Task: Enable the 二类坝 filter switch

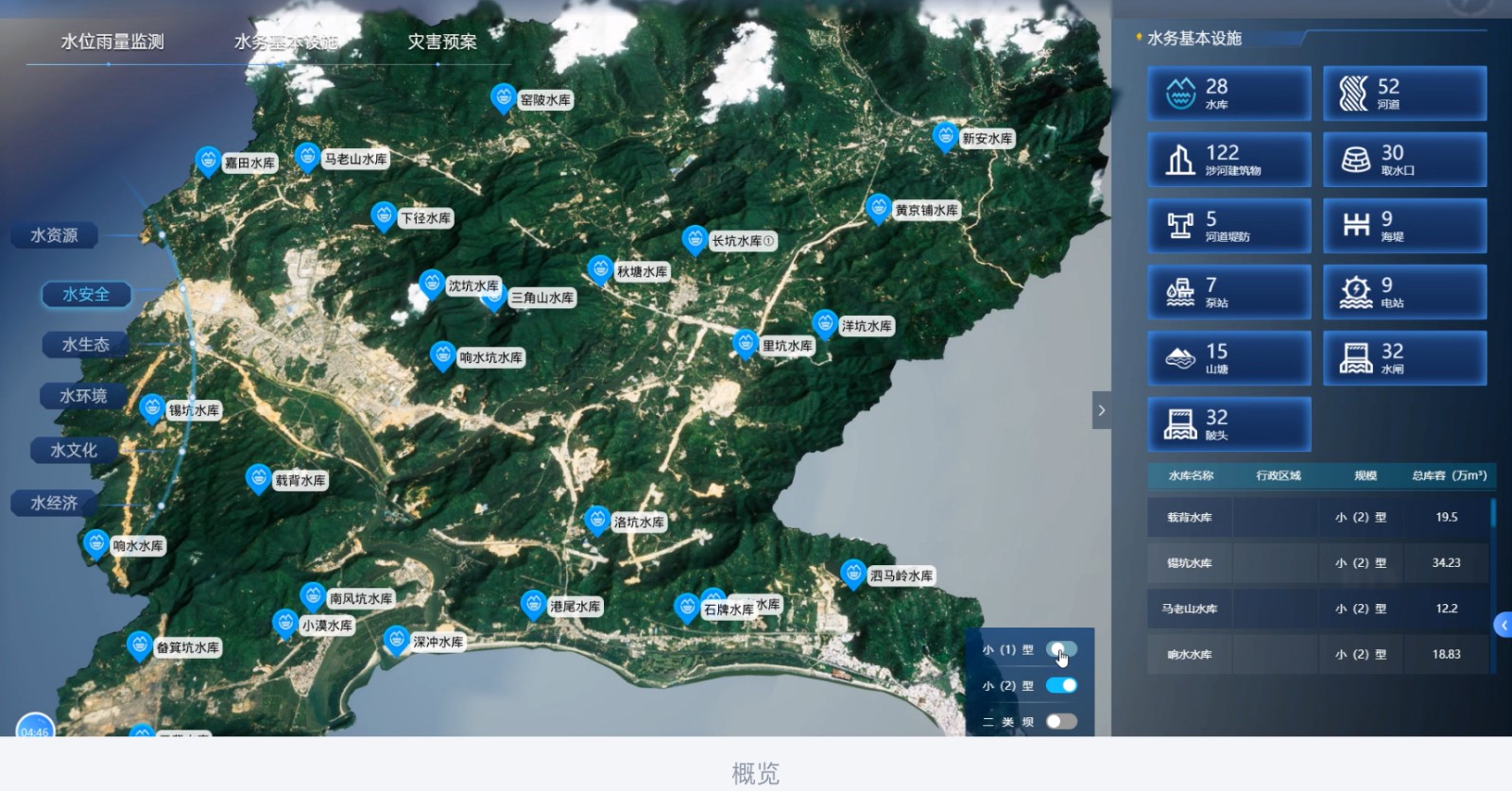Action: (x=1060, y=721)
